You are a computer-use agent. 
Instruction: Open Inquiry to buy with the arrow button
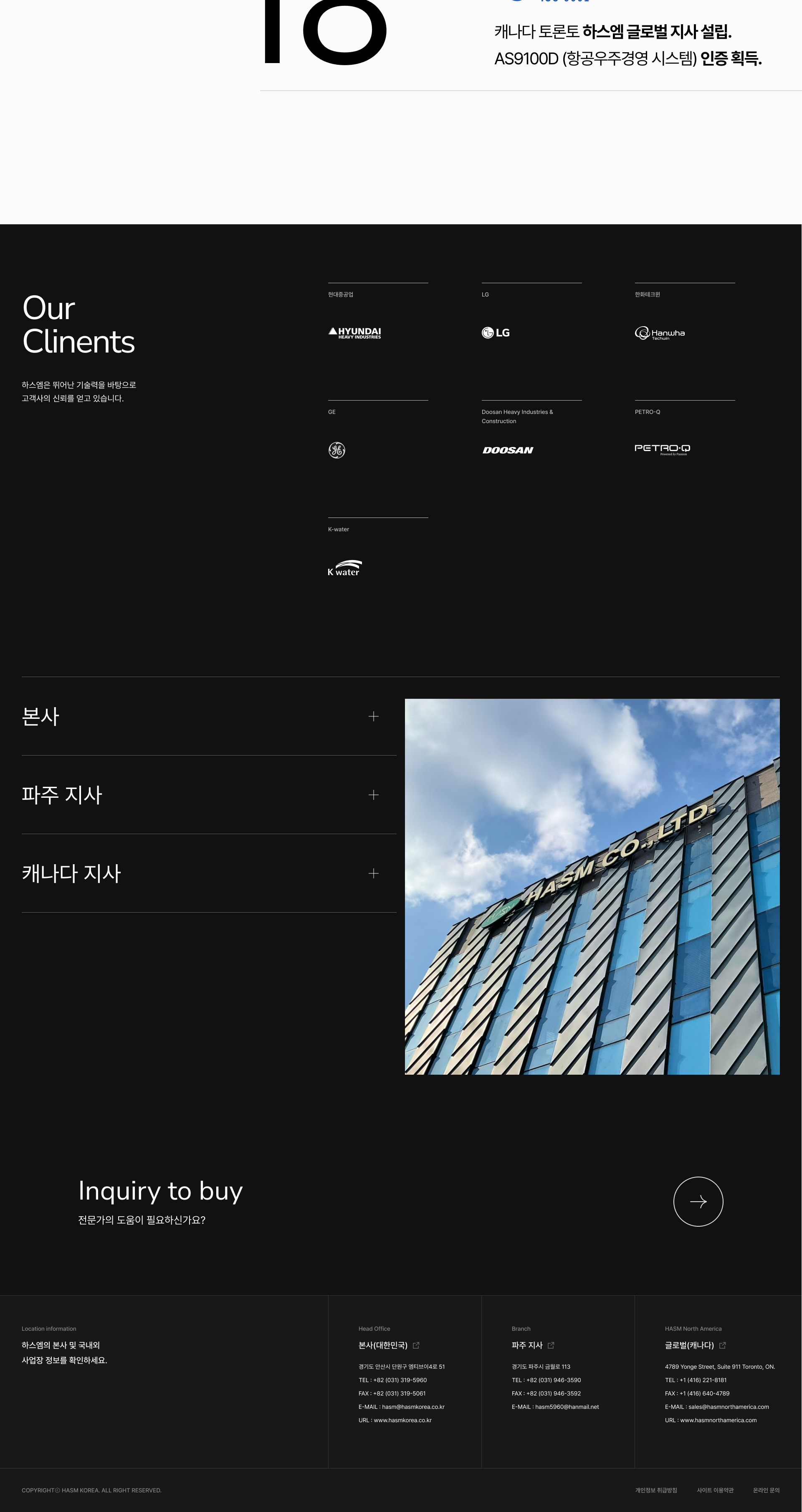click(698, 1202)
